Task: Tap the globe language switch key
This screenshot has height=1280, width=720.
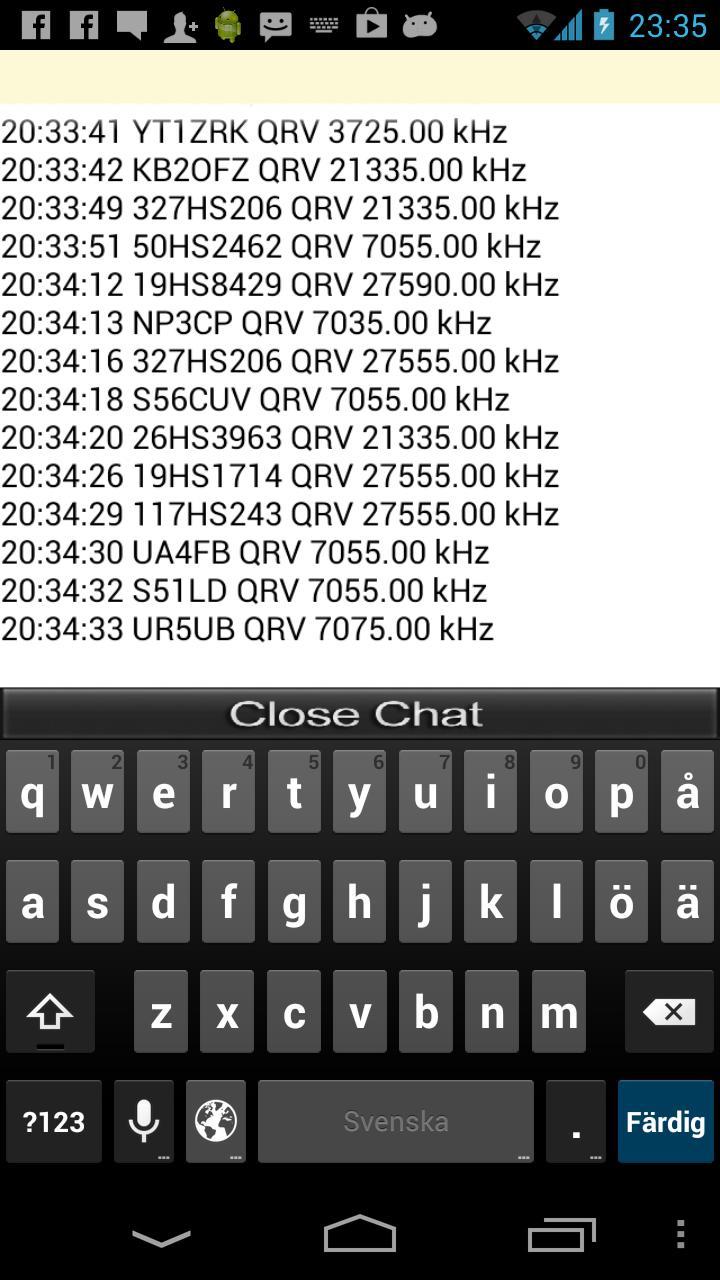Action: point(216,1121)
